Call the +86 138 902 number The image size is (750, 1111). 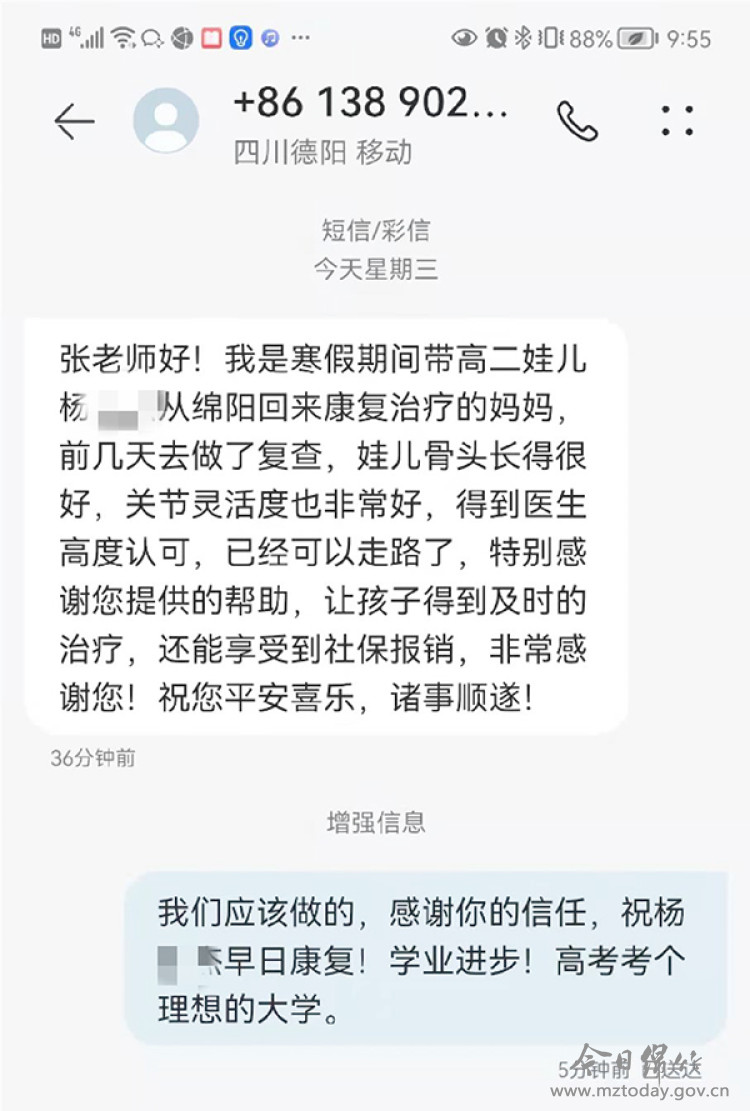coord(577,122)
